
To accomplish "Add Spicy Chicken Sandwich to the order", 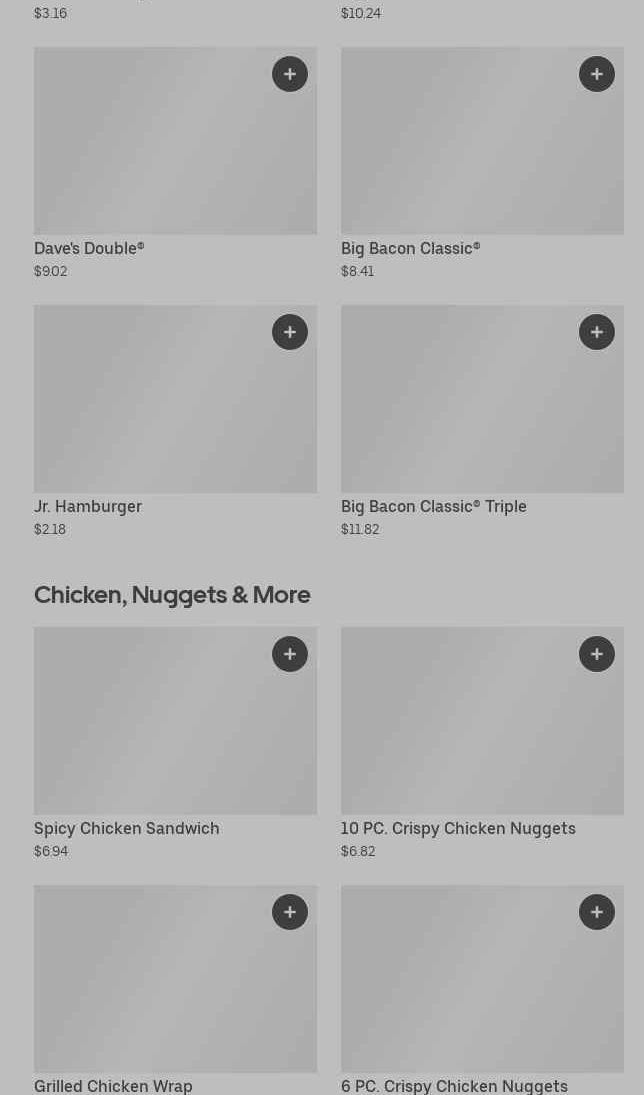I will pos(290,654).
